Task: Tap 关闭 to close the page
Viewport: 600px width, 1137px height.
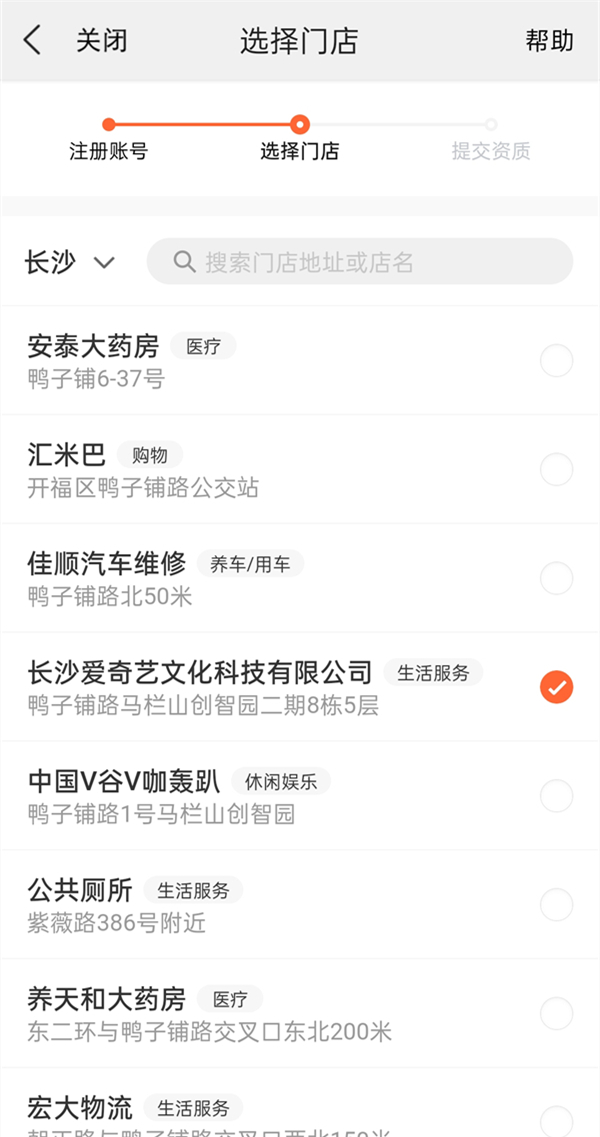Action: coord(101,41)
